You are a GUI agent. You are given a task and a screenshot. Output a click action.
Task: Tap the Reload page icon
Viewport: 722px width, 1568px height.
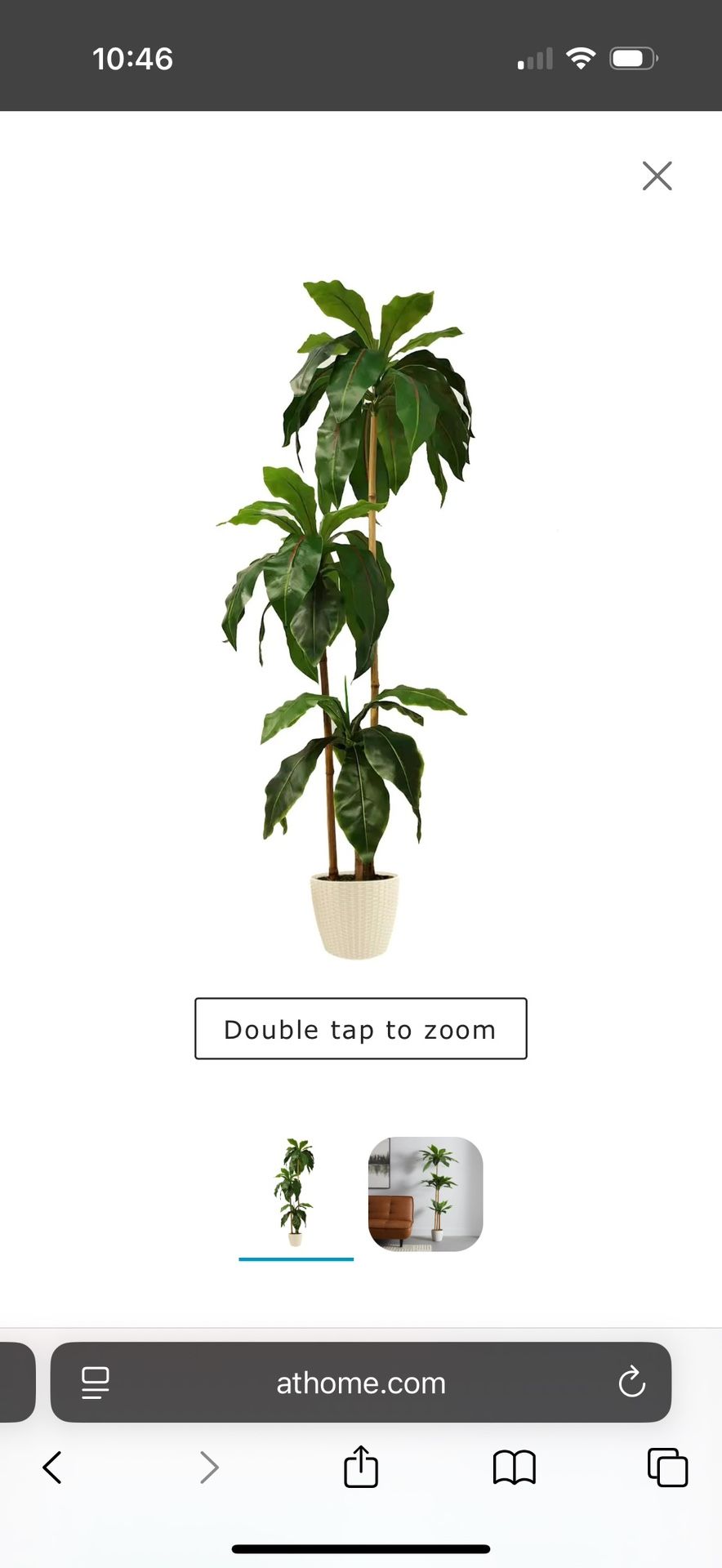tap(632, 1383)
